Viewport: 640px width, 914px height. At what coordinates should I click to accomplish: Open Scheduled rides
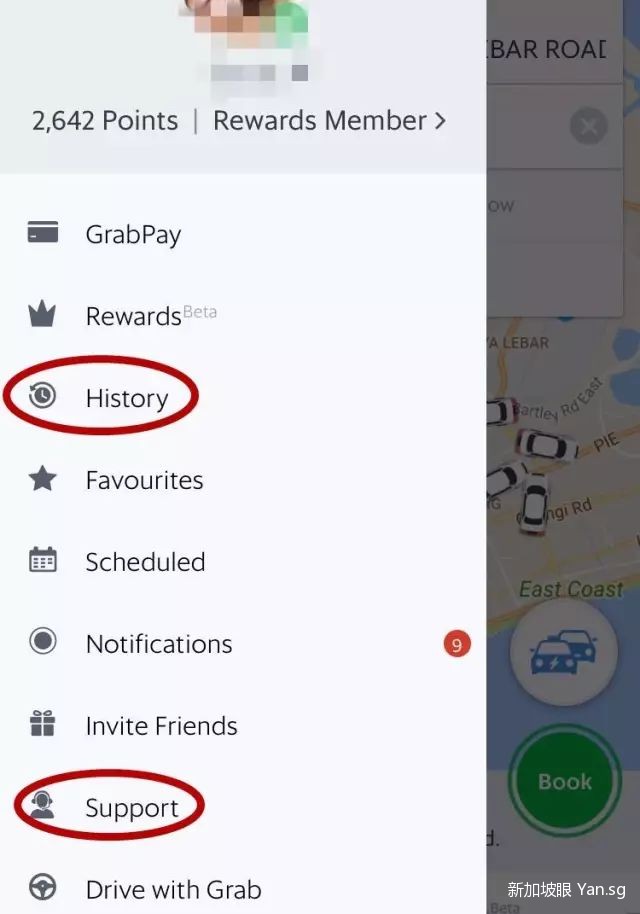click(145, 562)
